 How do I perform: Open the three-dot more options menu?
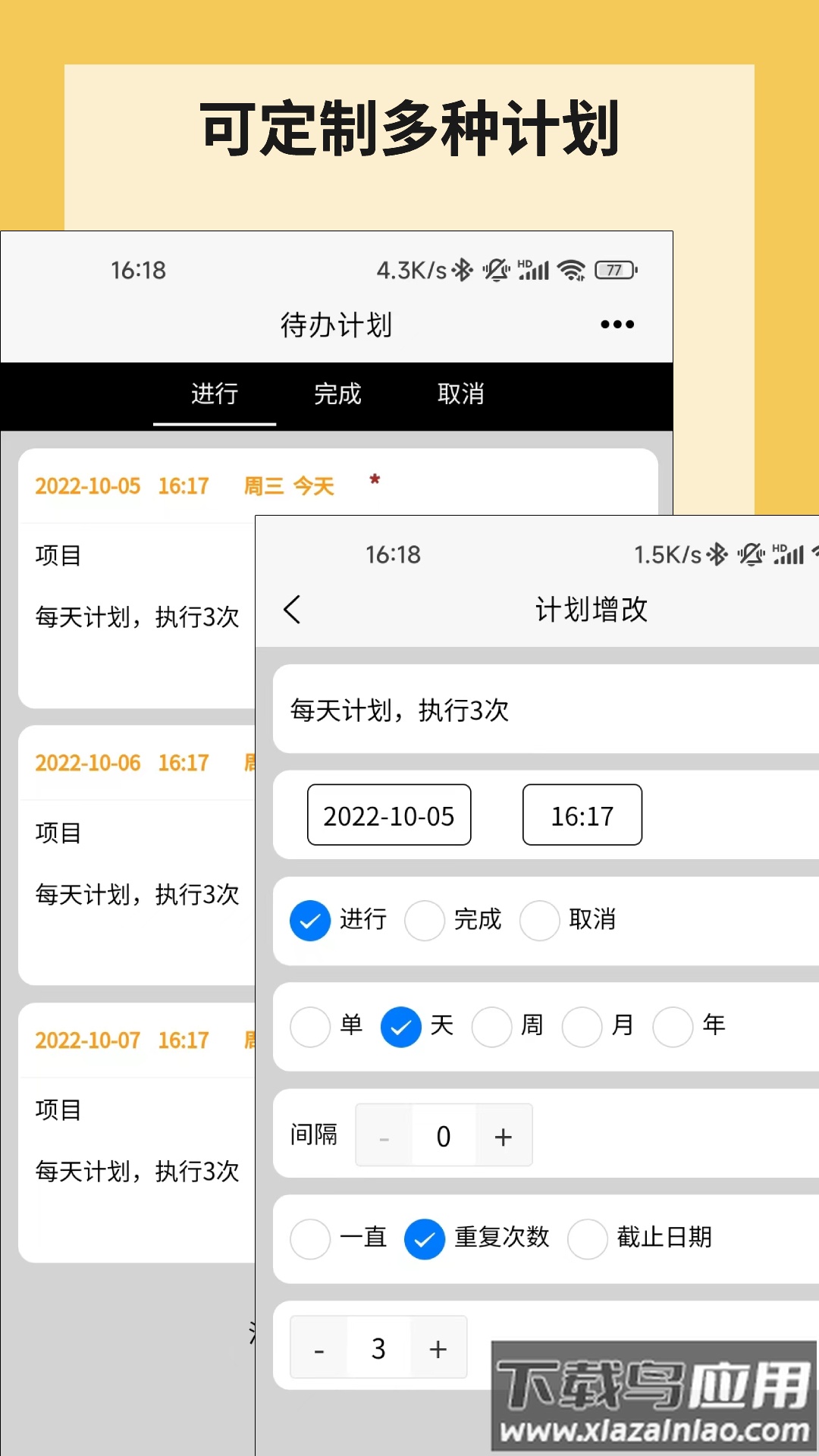click(617, 324)
